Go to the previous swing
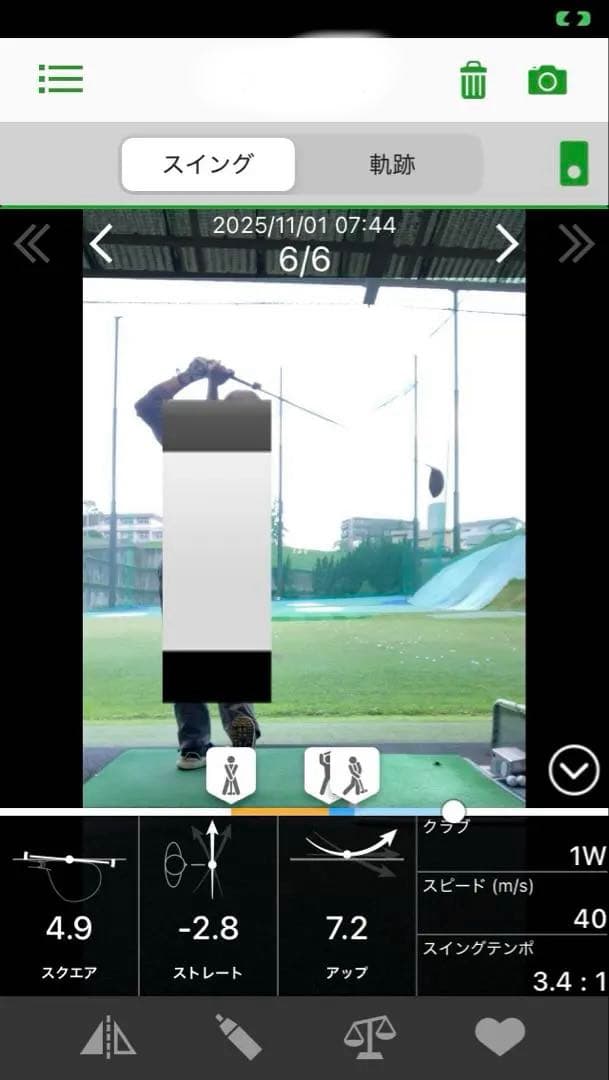Image resolution: width=609 pixels, height=1080 pixels. pyautogui.click(x=101, y=244)
